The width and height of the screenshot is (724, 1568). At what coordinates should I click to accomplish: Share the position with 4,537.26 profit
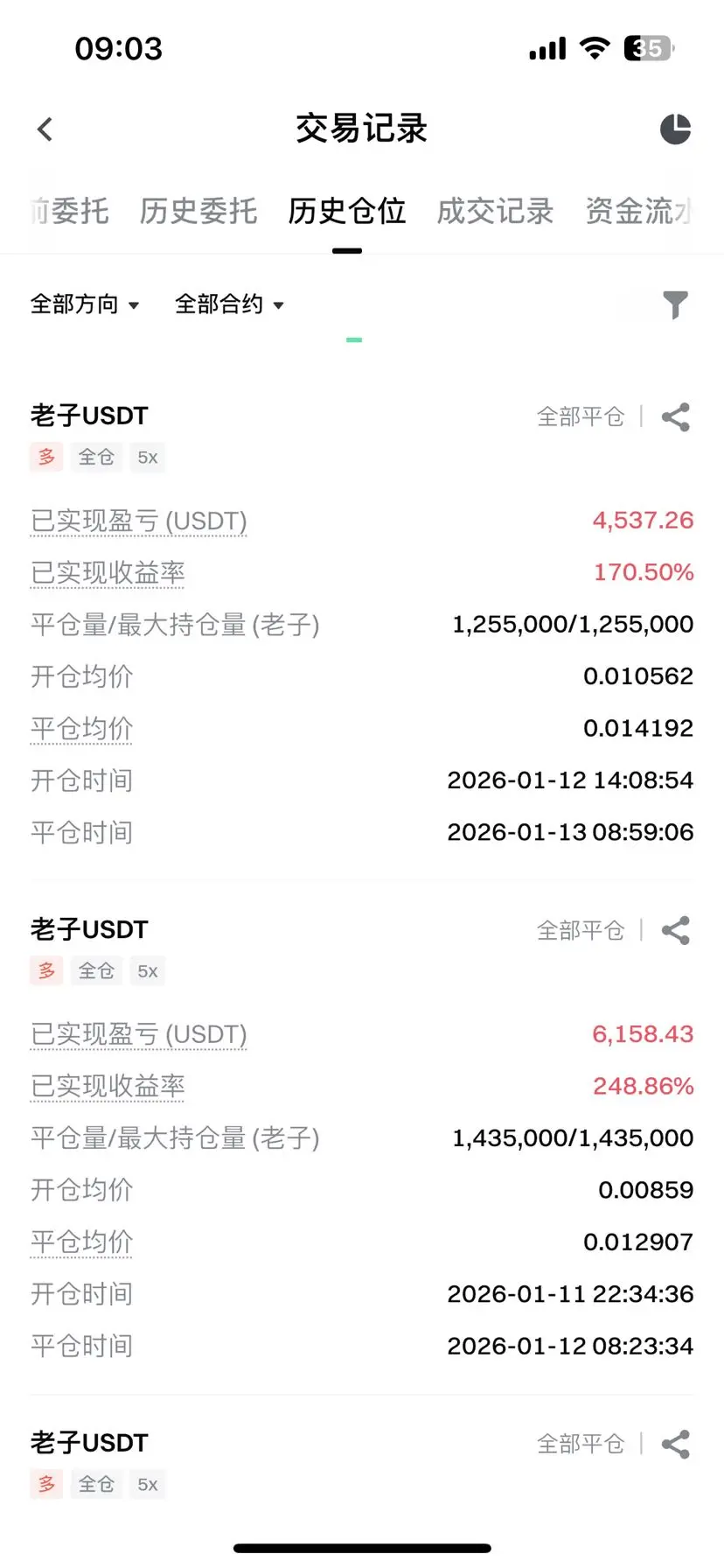click(x=675, y=417)
